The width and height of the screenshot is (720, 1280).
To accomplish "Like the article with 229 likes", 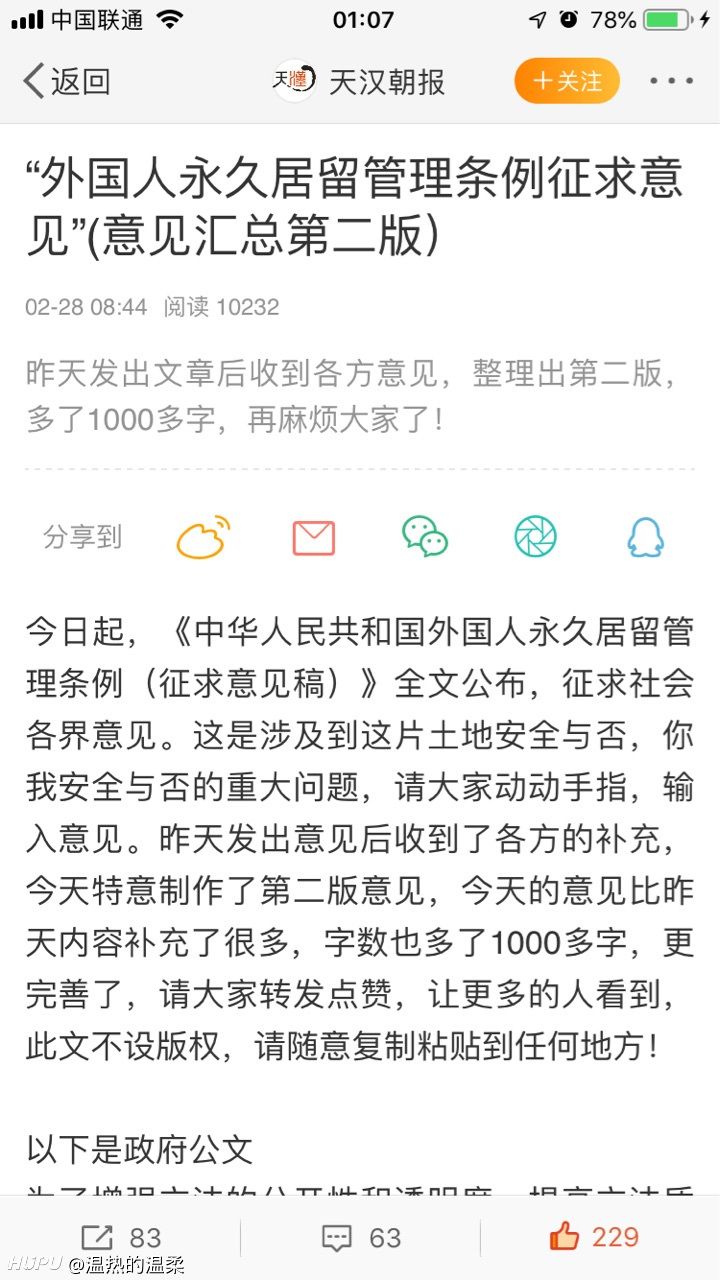I will (594, 1237).
